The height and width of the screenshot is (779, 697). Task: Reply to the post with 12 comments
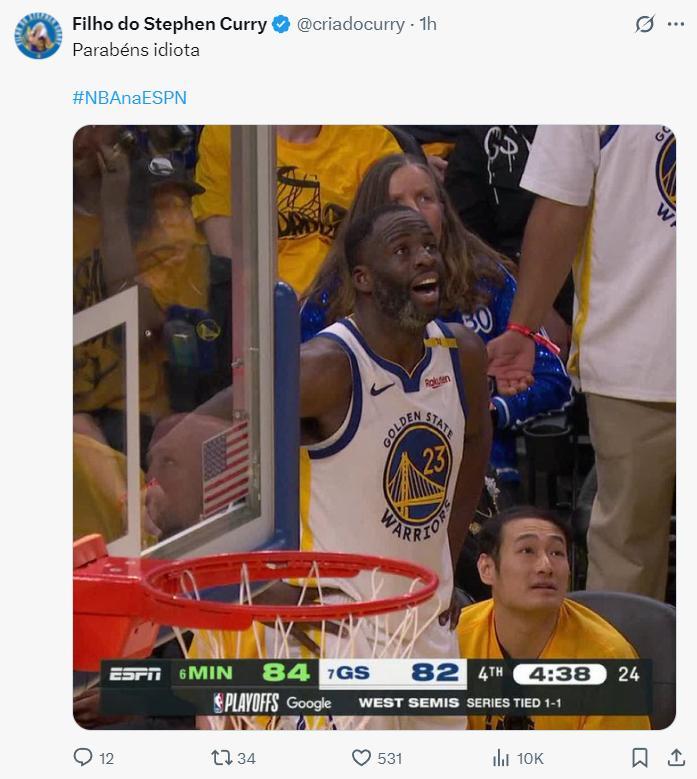click(x=83, y=758)
